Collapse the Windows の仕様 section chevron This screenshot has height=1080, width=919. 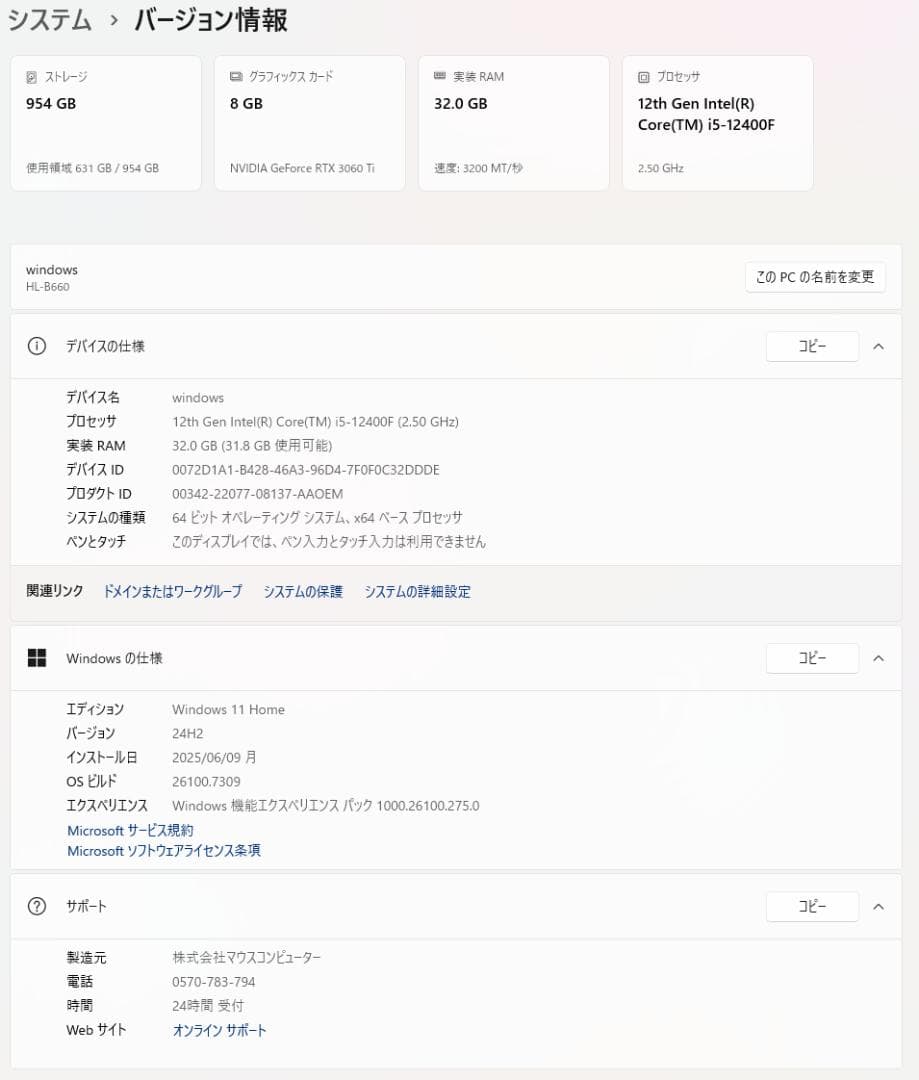877,657
